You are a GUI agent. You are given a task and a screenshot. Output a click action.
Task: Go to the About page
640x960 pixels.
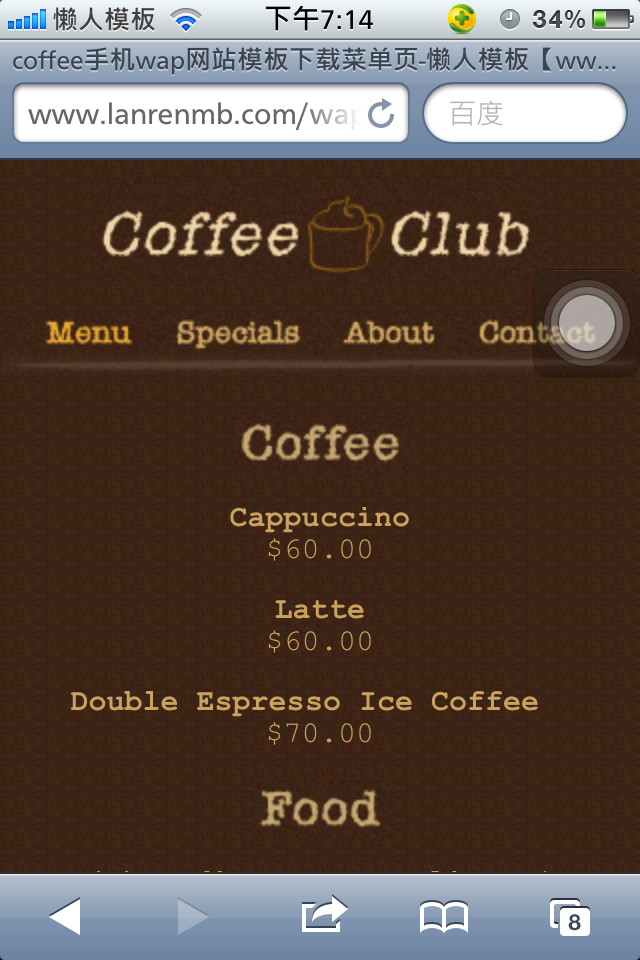(389, 332)
